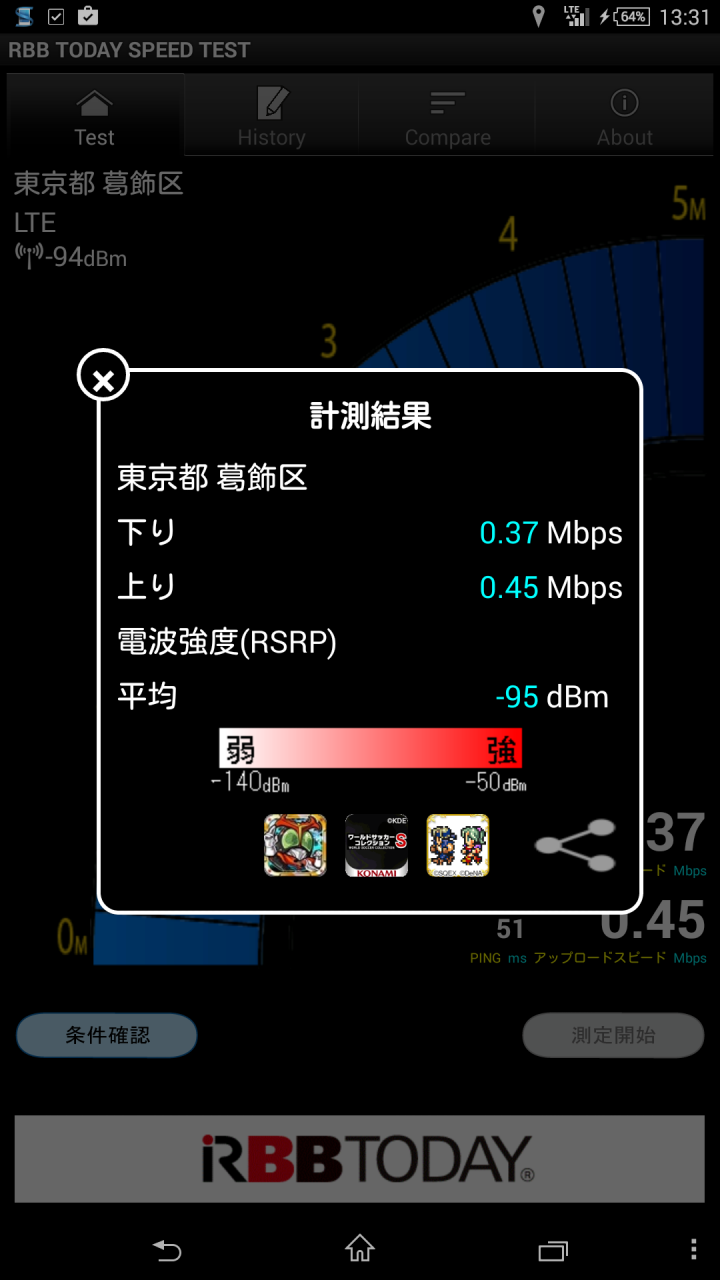Screen dimensions: 720x1280
Task: Go back using system back button
Action: 167,1249
